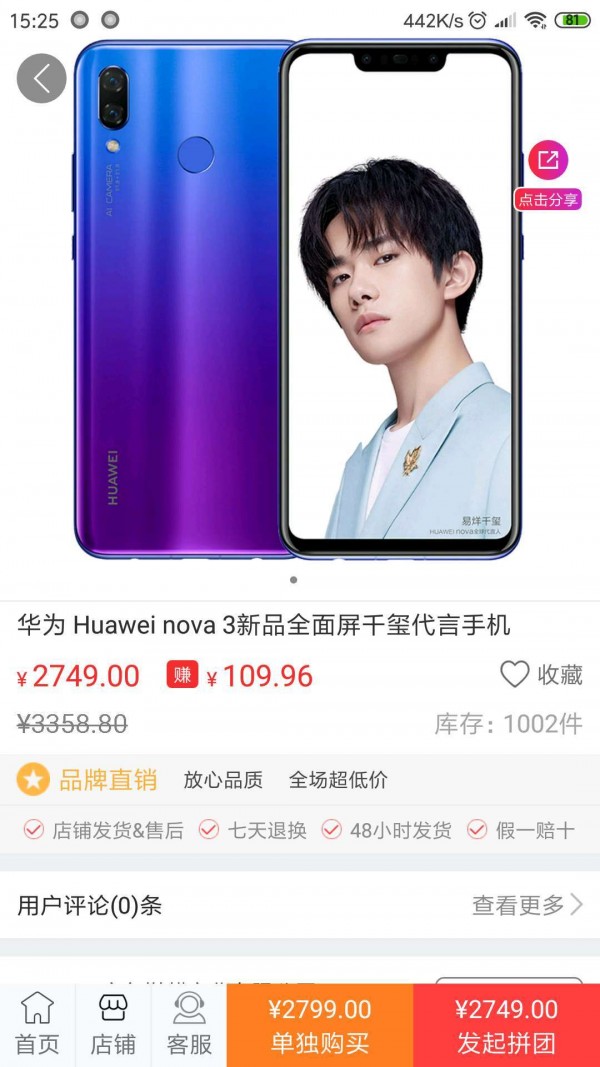Open 查看更多 user reviews
The height and width of the screenshot is (1067, 600).
coord(527,906)
